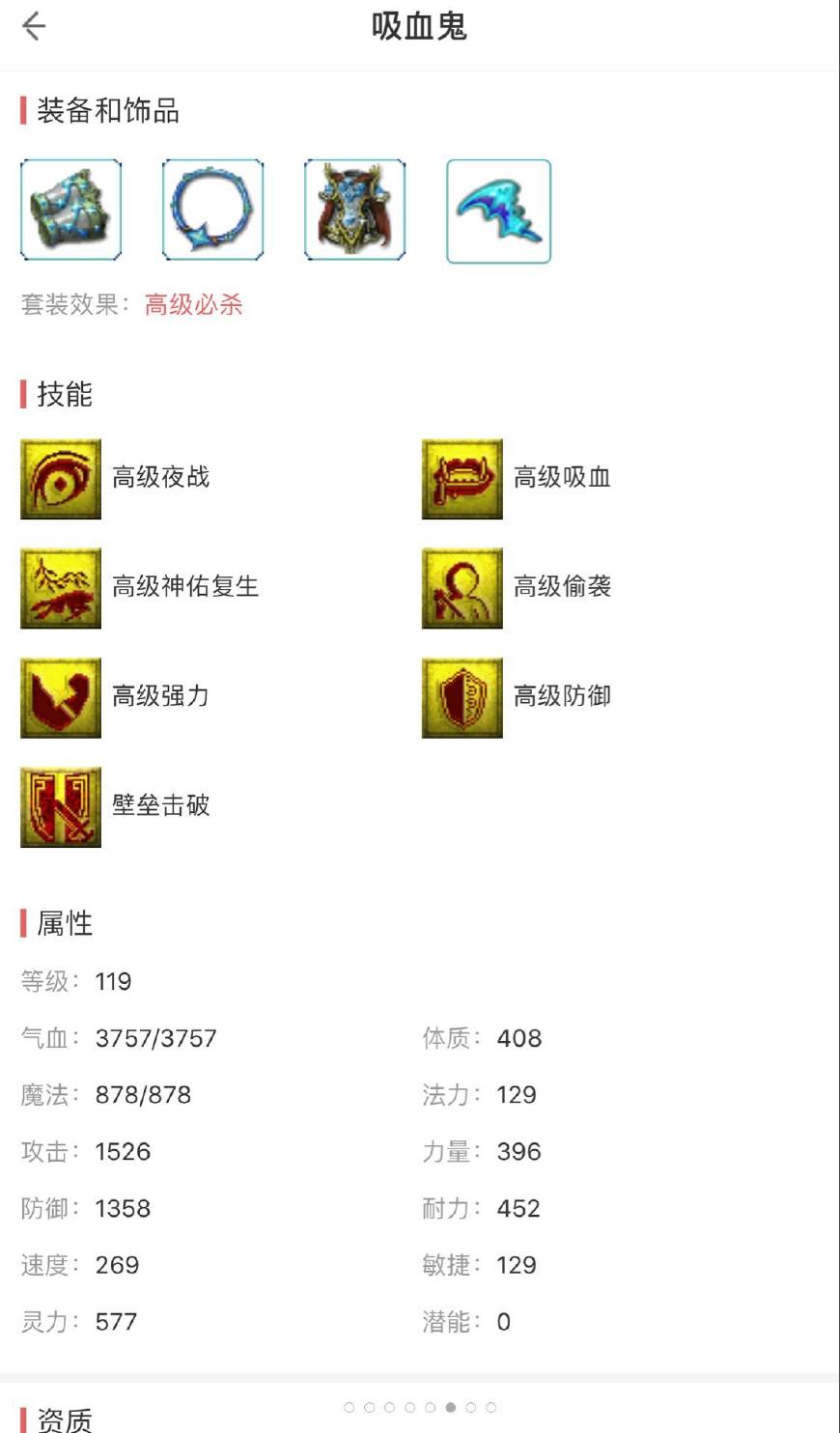Tap the 高级神佑复生 skill icon

(x=60, y=587)
